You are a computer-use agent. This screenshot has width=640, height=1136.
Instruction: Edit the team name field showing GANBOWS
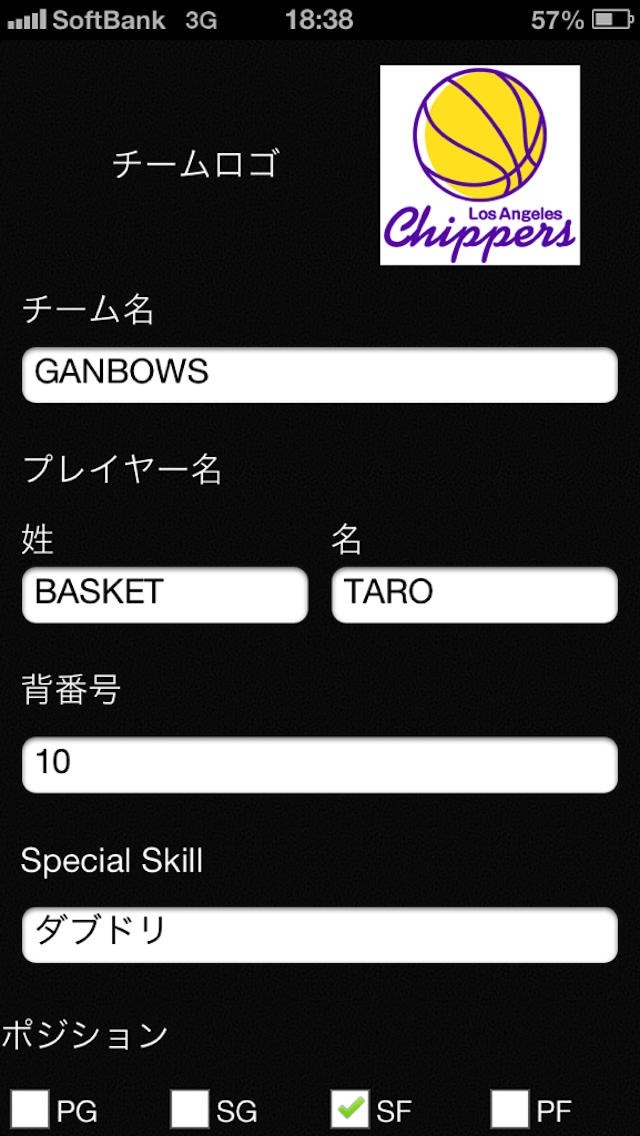pos(320,375)
